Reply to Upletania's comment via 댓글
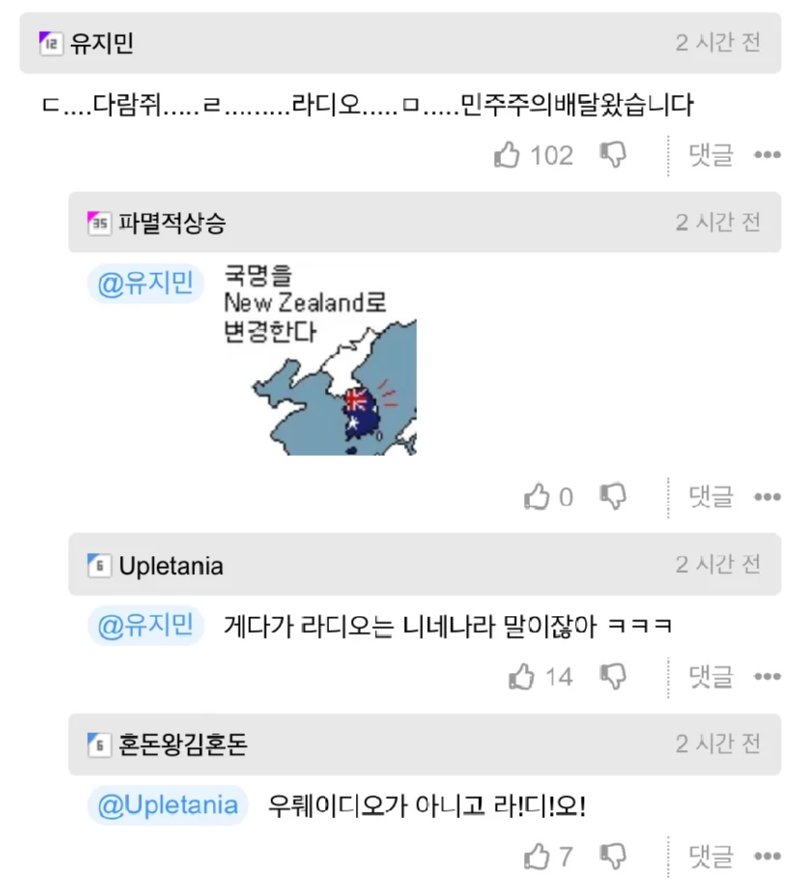This screenshot has height=890, width=800. 711,677
